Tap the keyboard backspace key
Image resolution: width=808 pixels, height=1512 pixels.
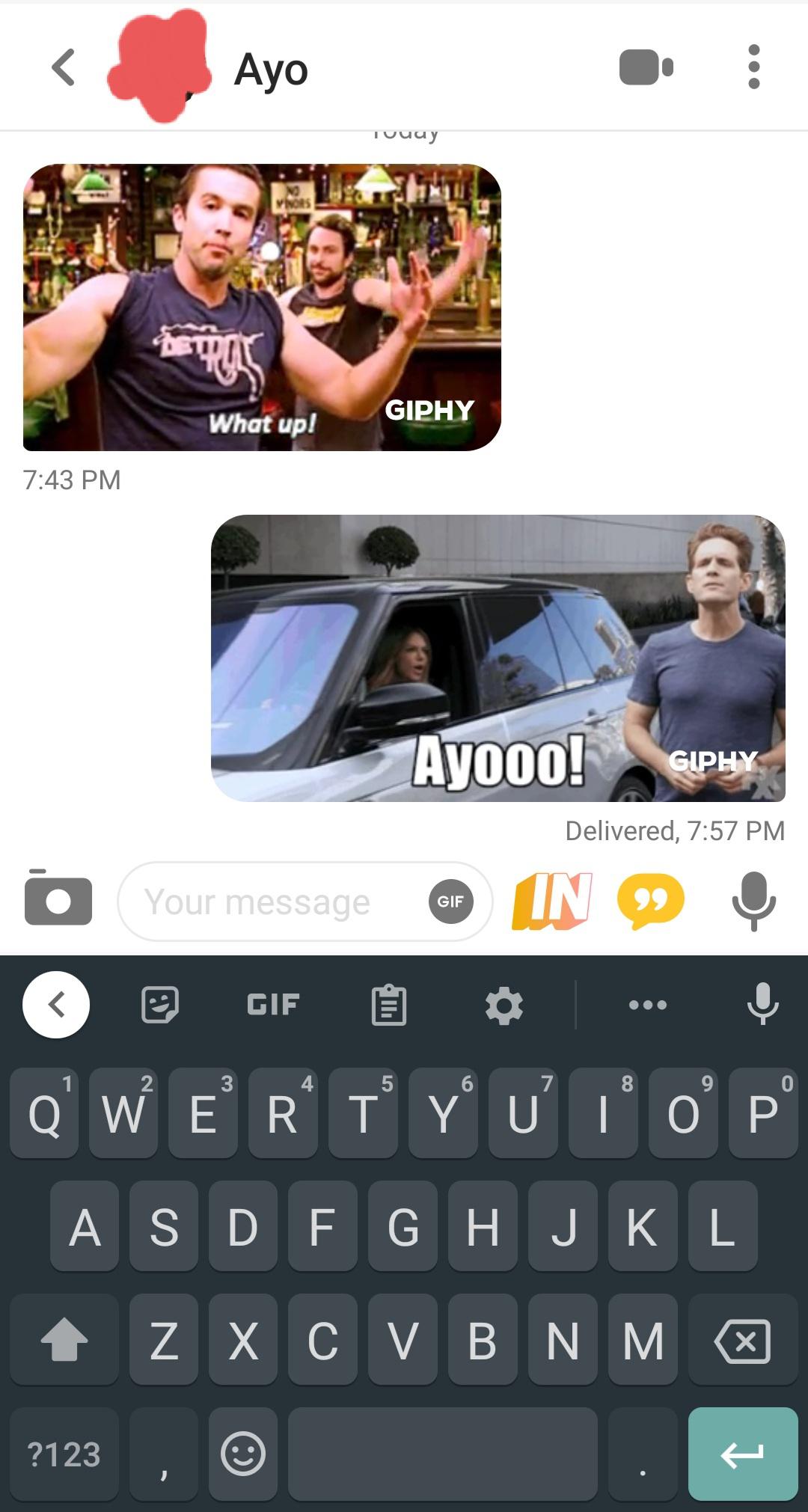(x=742, y=1340)
